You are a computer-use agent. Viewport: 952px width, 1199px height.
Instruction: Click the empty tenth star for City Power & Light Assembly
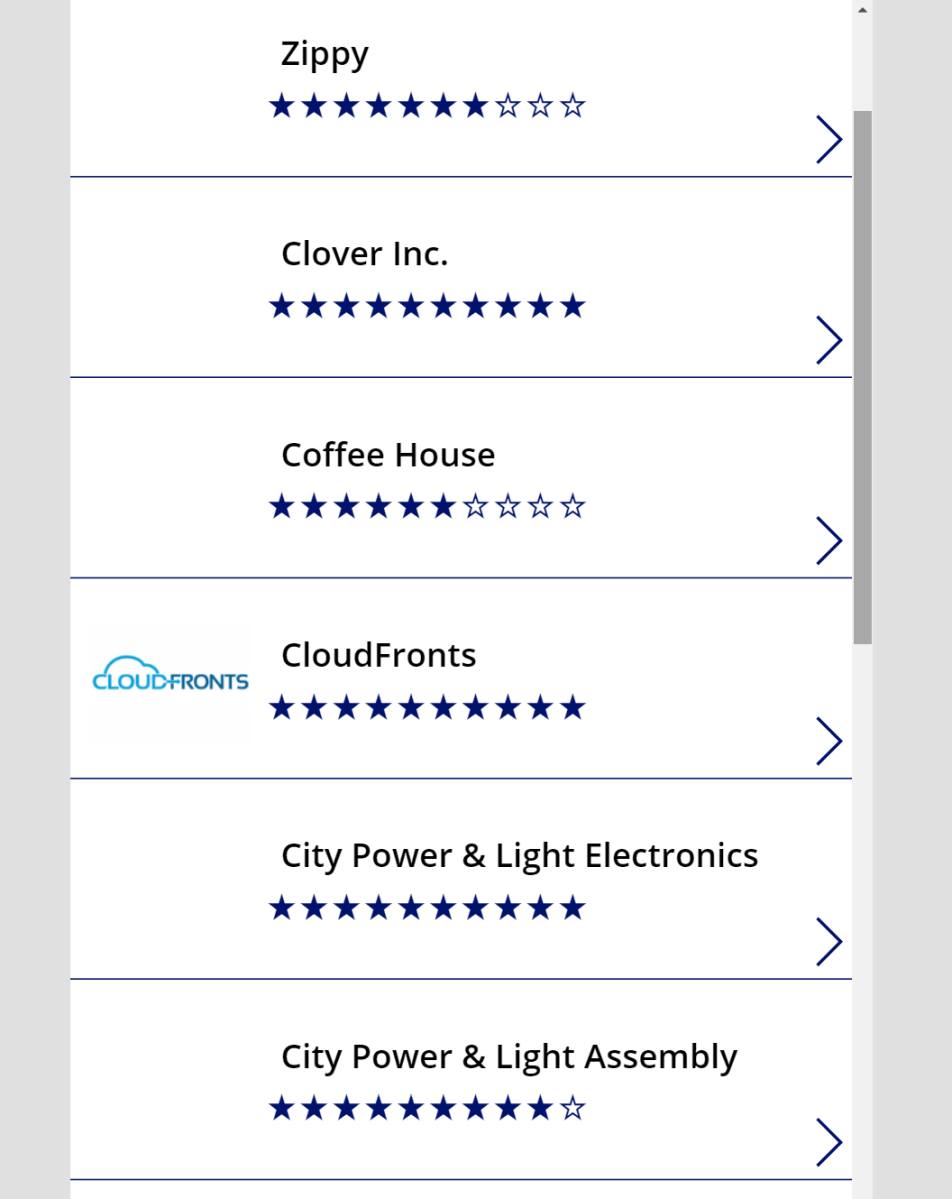[x=571, y=1108]
